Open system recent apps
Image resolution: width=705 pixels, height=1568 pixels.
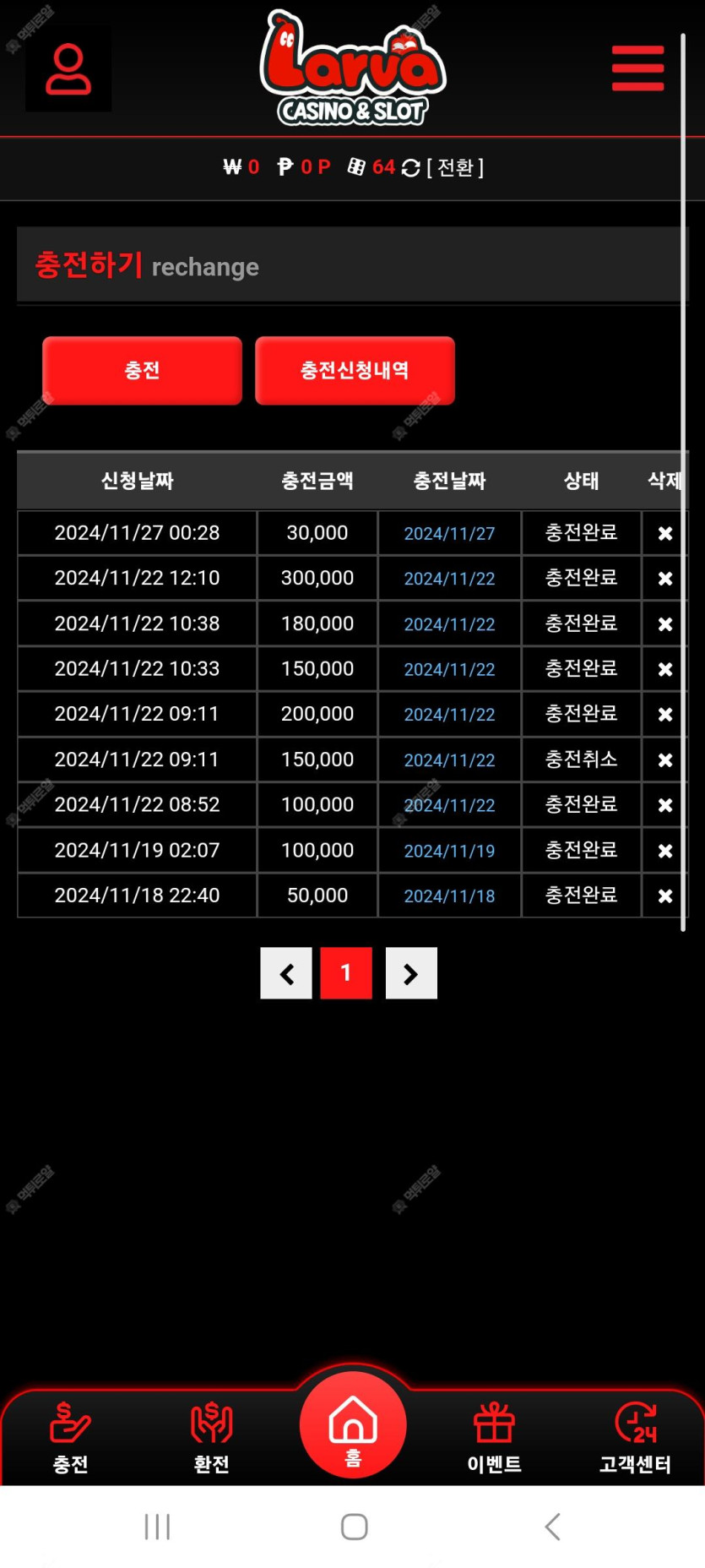[157, 1527]
